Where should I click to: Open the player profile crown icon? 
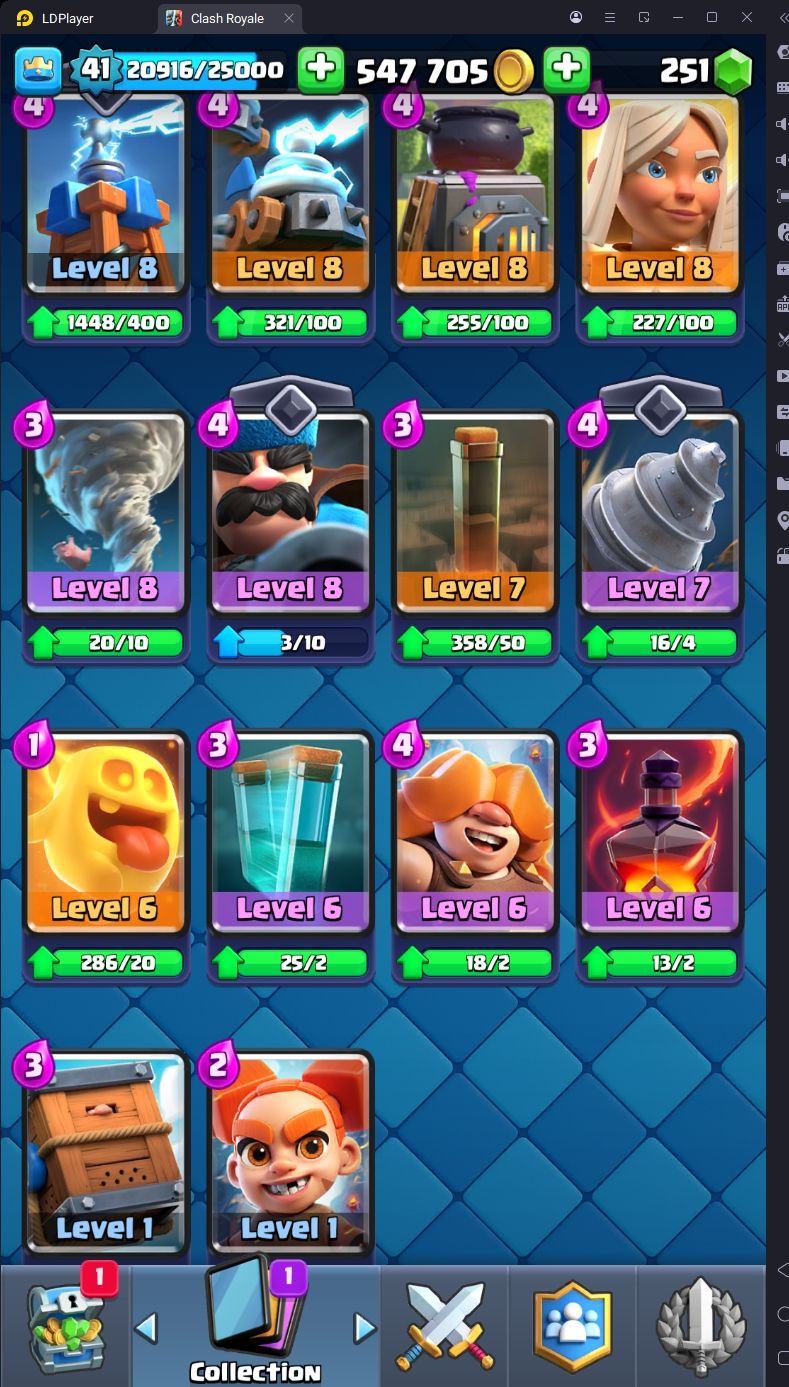[38, 70]
